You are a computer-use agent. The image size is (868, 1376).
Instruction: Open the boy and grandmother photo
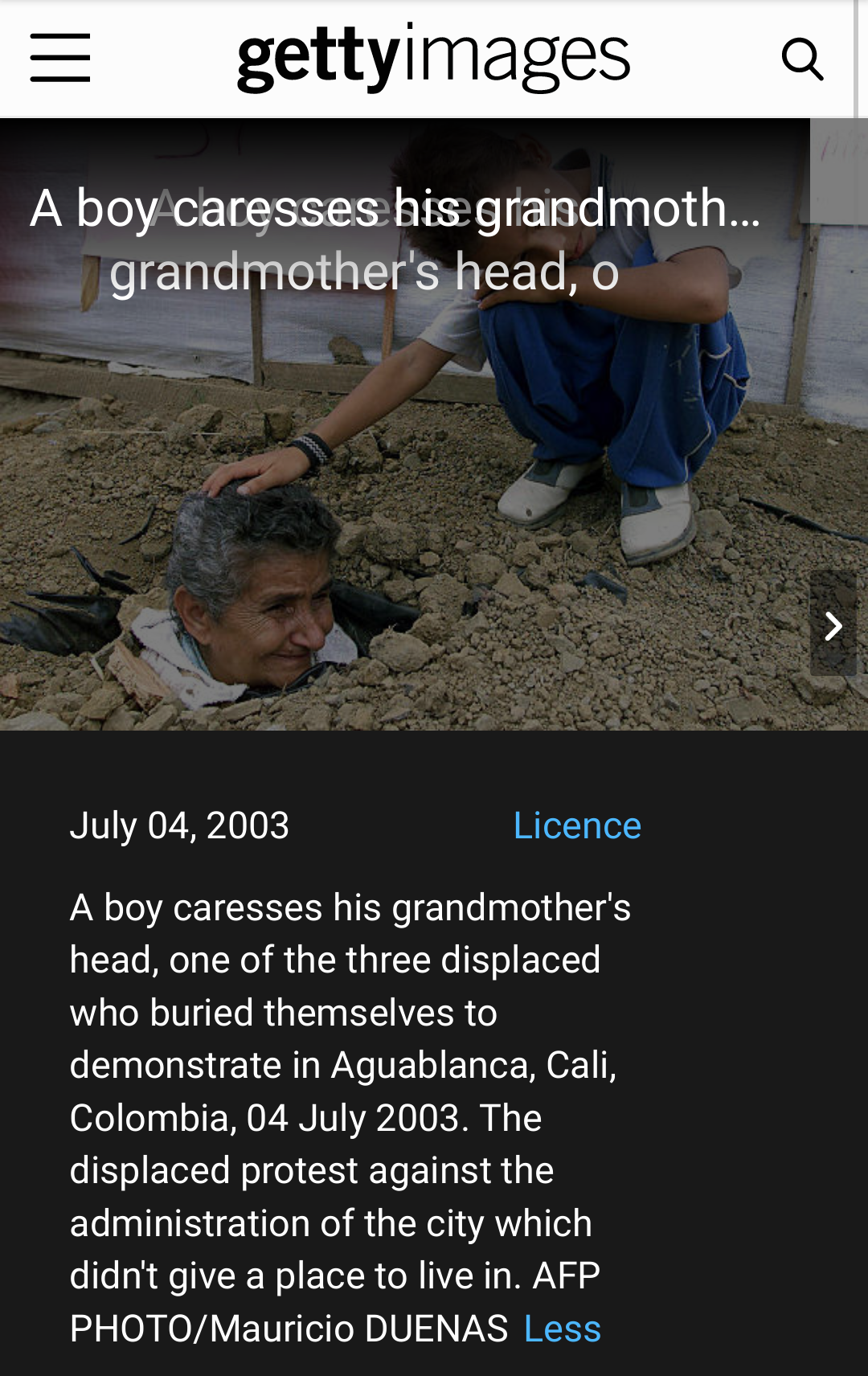click(x=402, y=482)
